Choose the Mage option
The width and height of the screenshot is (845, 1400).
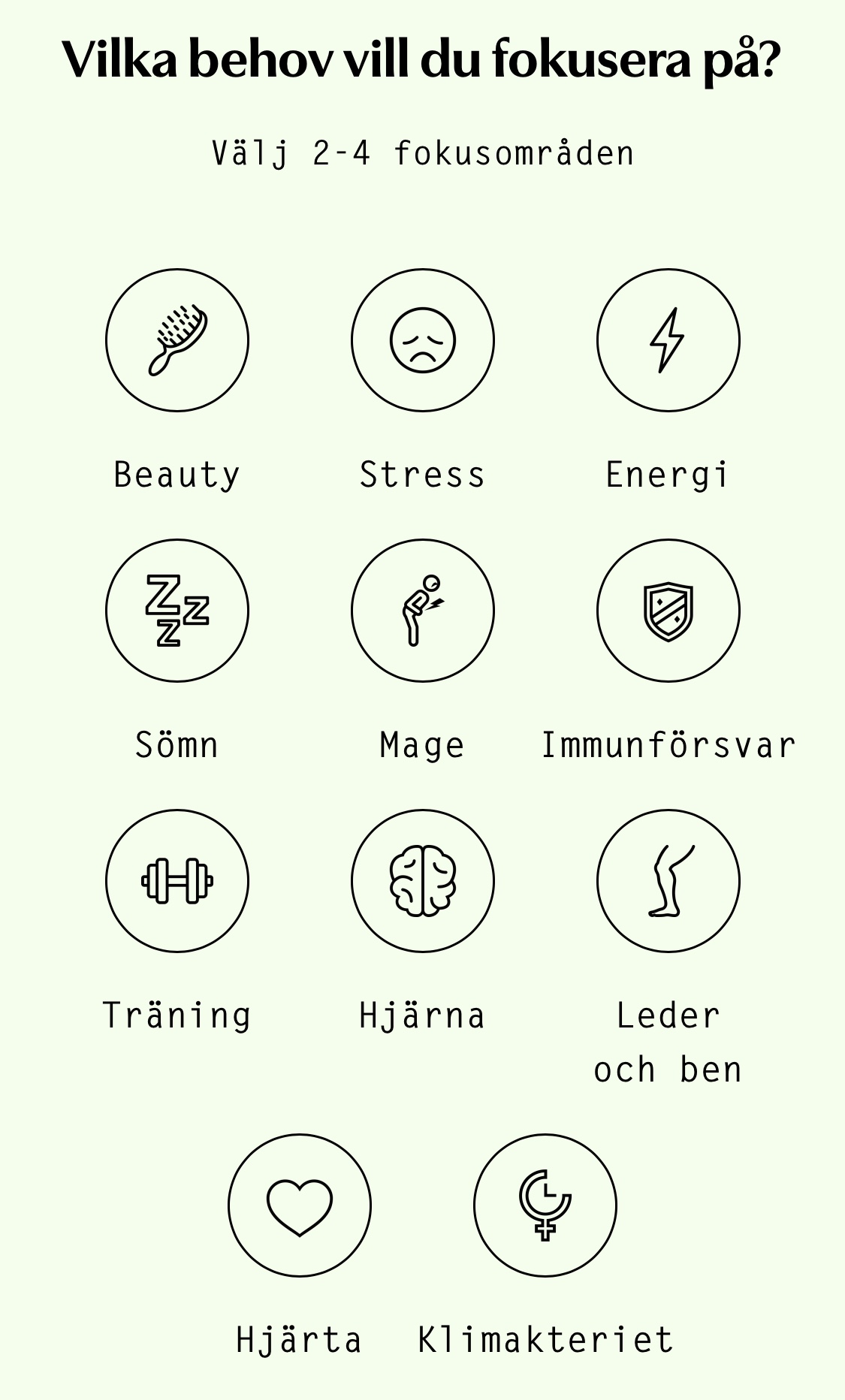pos(422,611)
